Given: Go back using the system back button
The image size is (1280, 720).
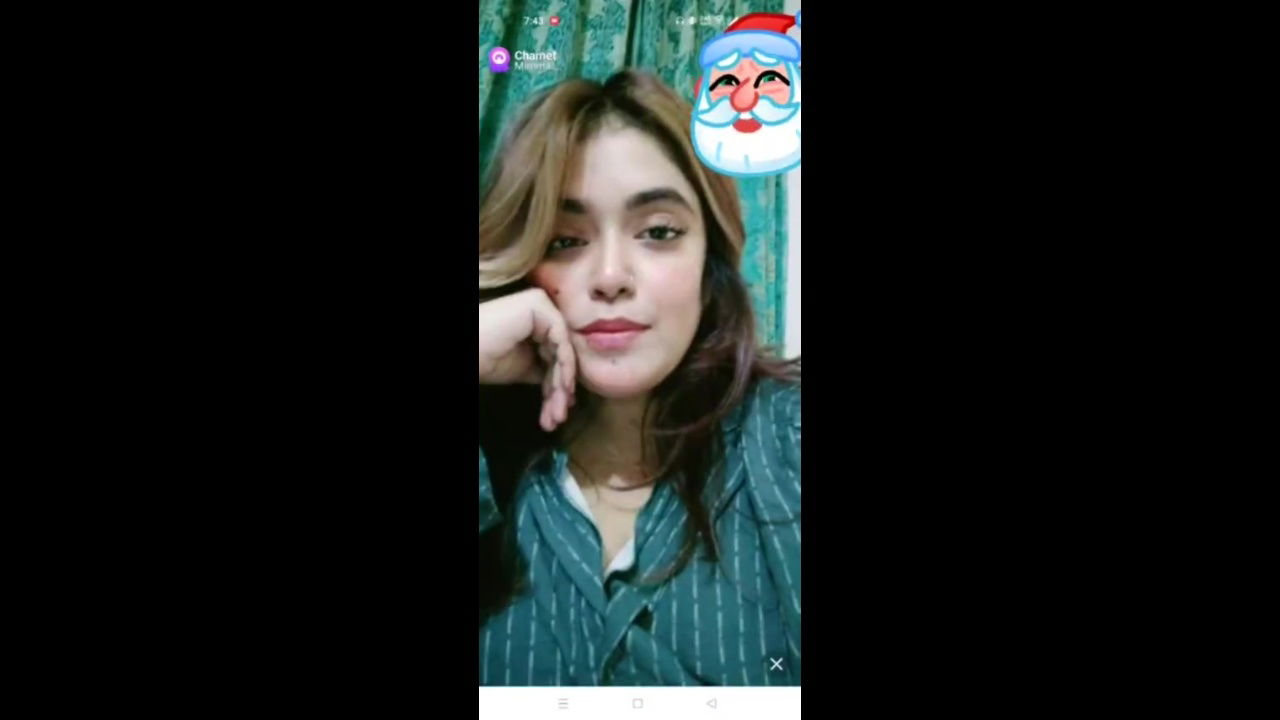Looking at the screenshot, I should tap(711, 704).
